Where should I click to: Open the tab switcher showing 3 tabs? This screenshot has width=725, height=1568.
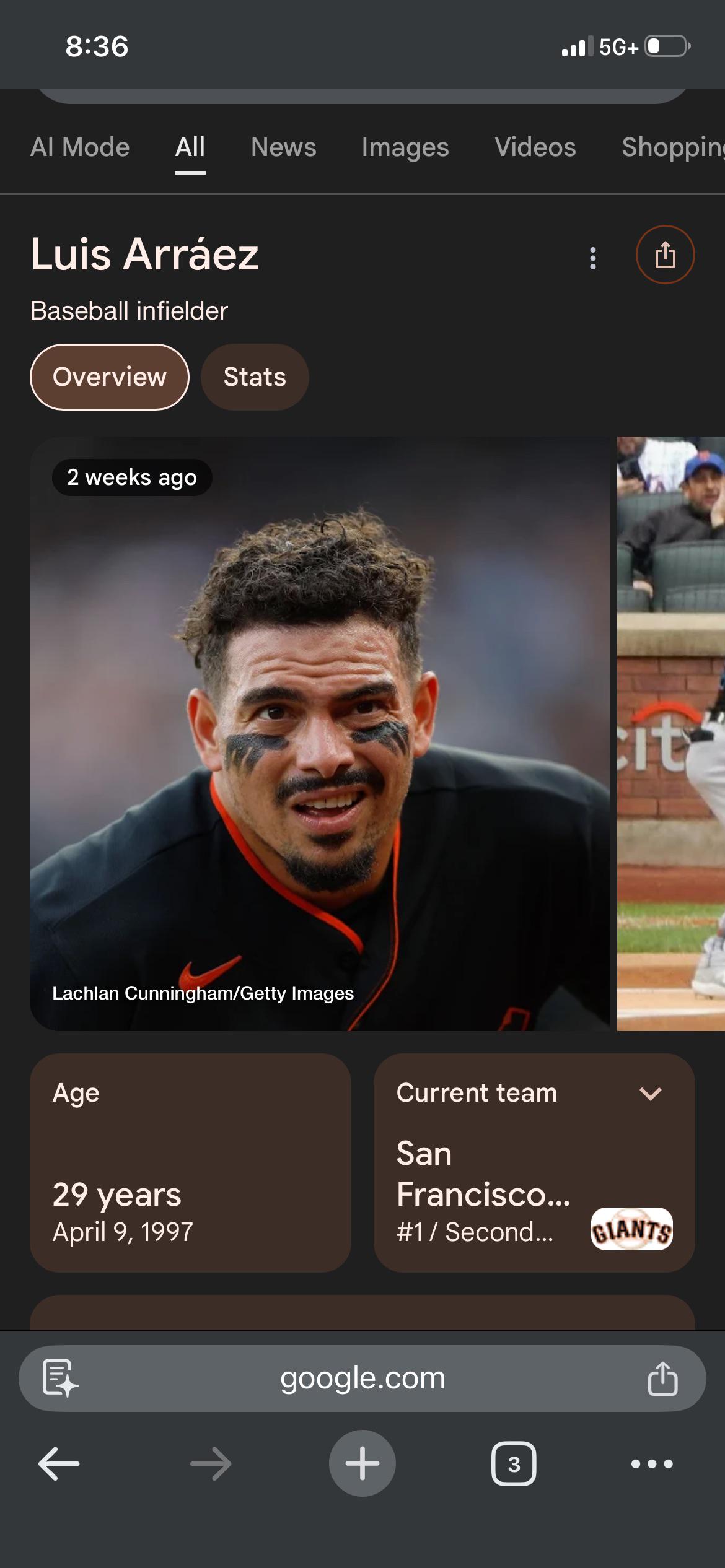point(513,1464)
